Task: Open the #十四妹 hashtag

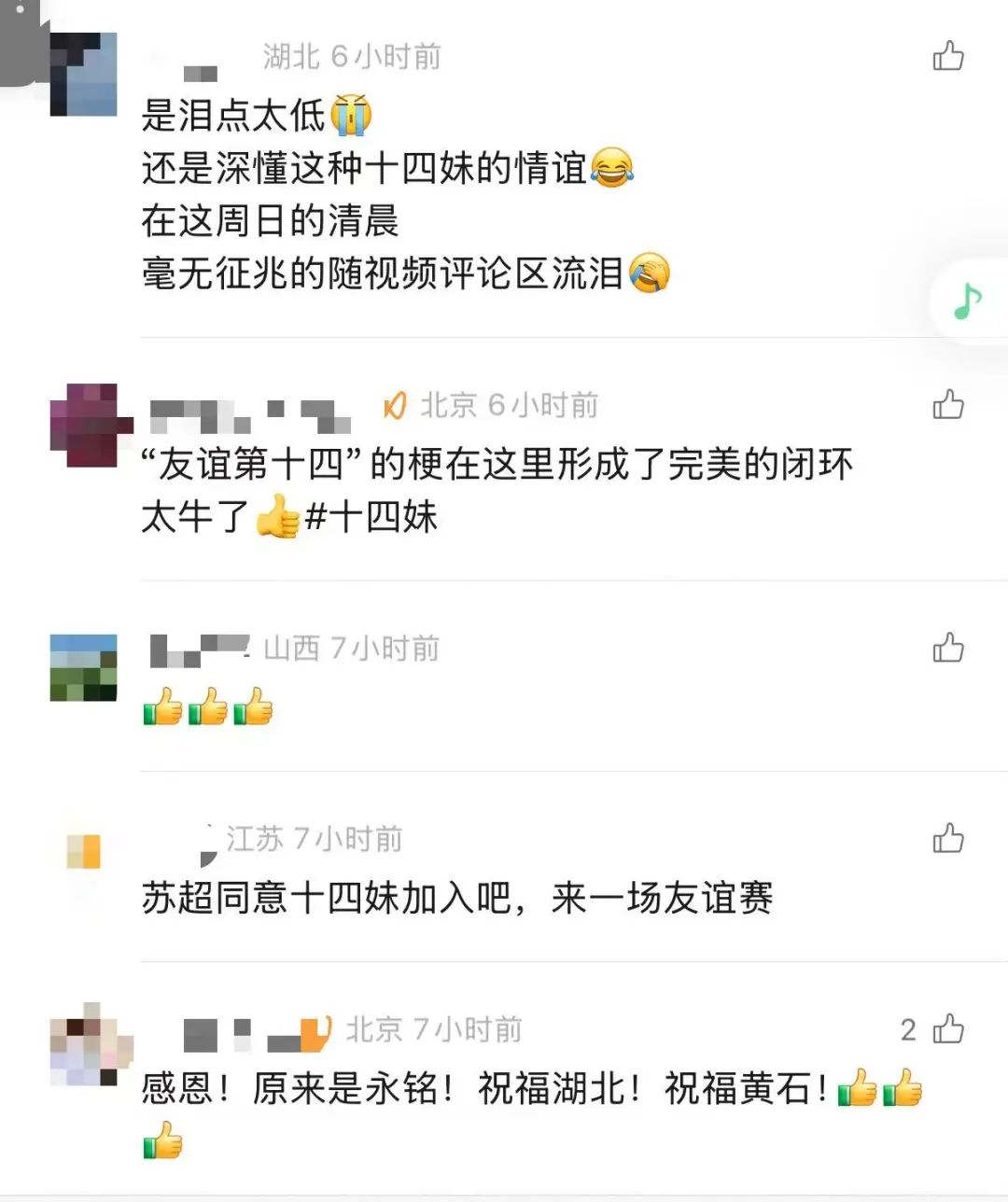Action: (371, 516)
